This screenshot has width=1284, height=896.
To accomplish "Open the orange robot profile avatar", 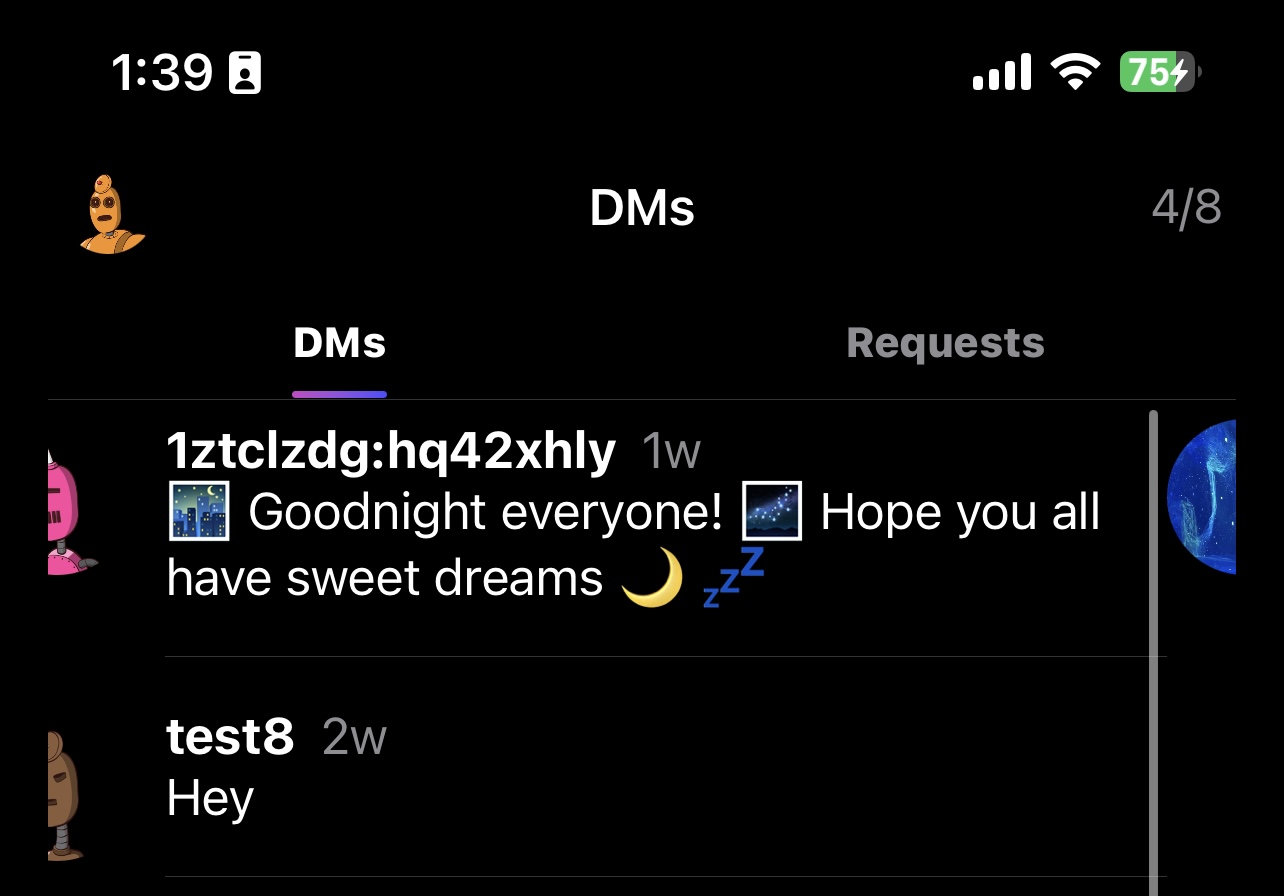I will tap(111, 214).
